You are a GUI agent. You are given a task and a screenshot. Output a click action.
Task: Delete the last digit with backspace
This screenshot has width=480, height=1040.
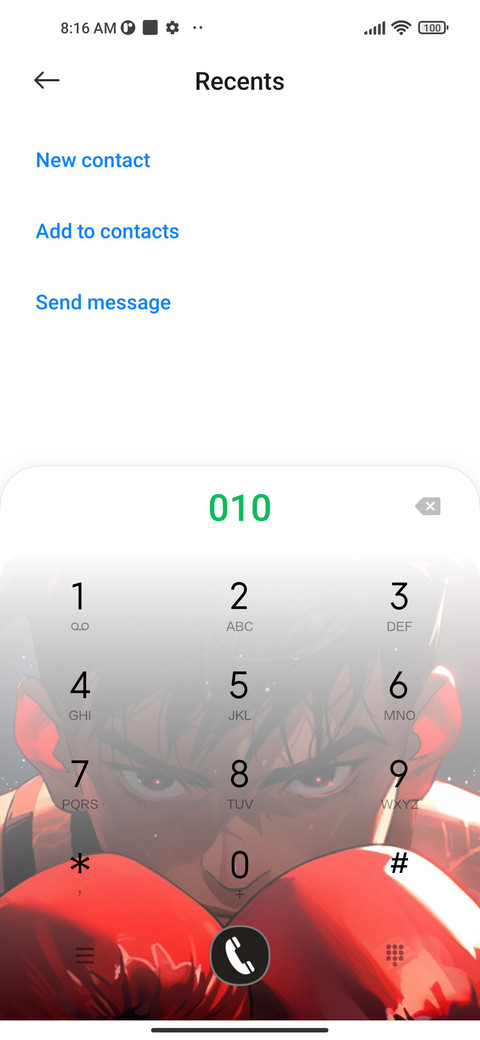(428, 507)
